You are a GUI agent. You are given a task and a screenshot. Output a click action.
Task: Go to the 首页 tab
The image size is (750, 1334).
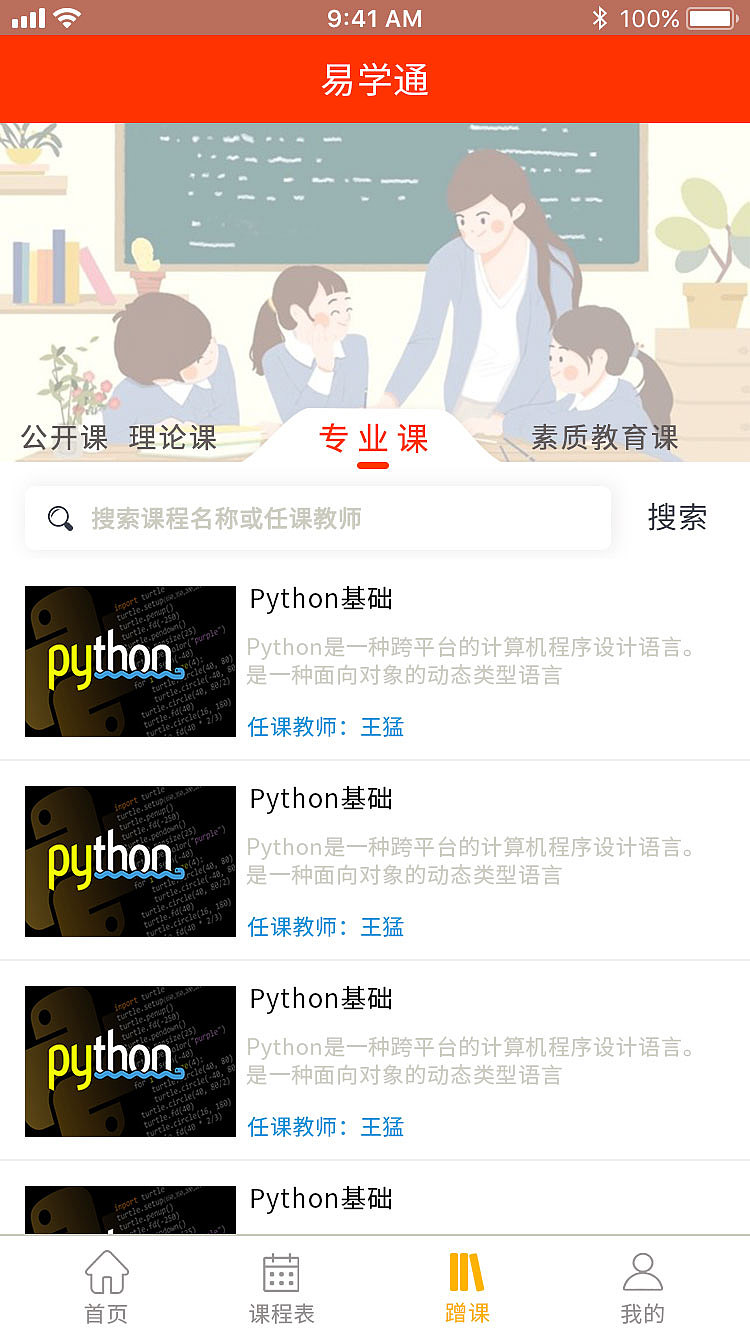[106, 1287]
